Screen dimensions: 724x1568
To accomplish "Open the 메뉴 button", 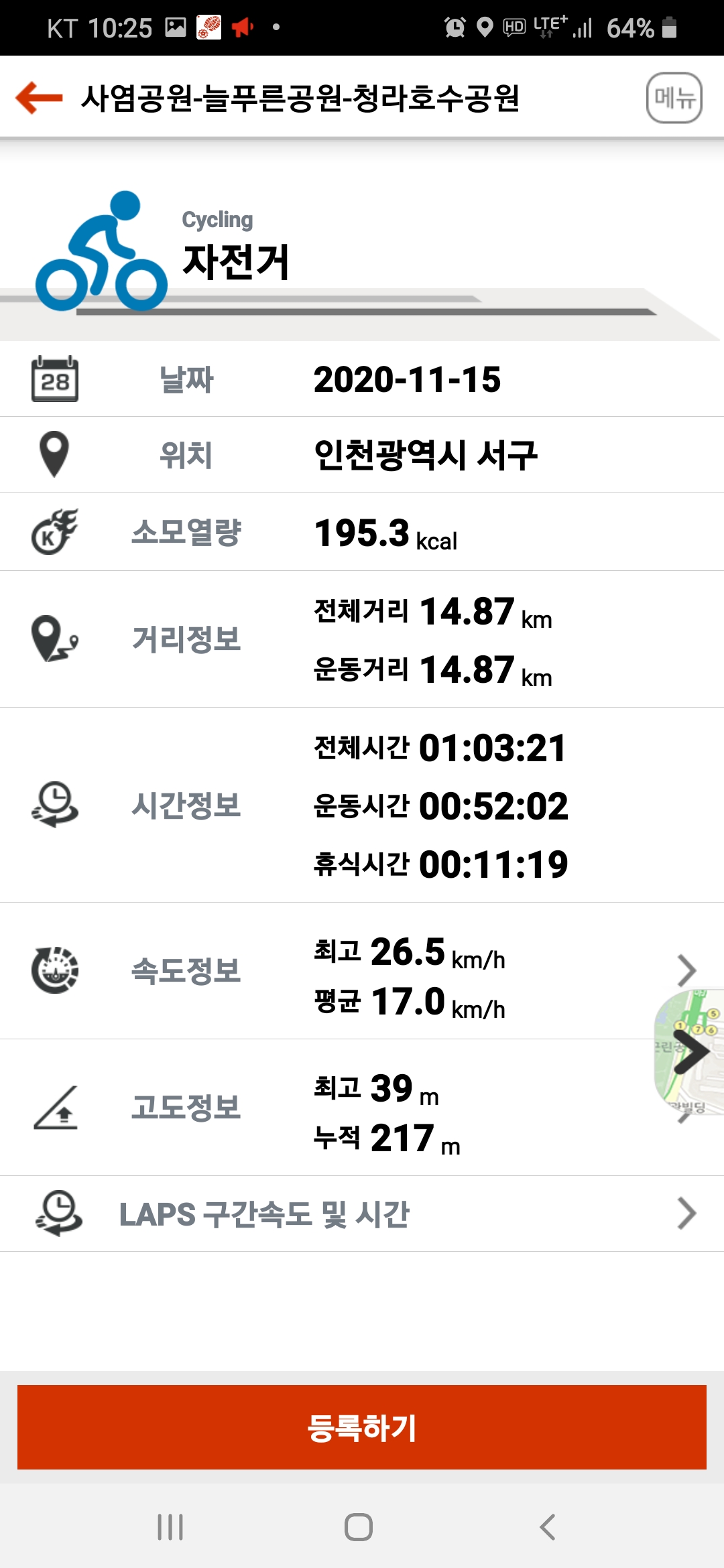I will (x=674, y=98).
